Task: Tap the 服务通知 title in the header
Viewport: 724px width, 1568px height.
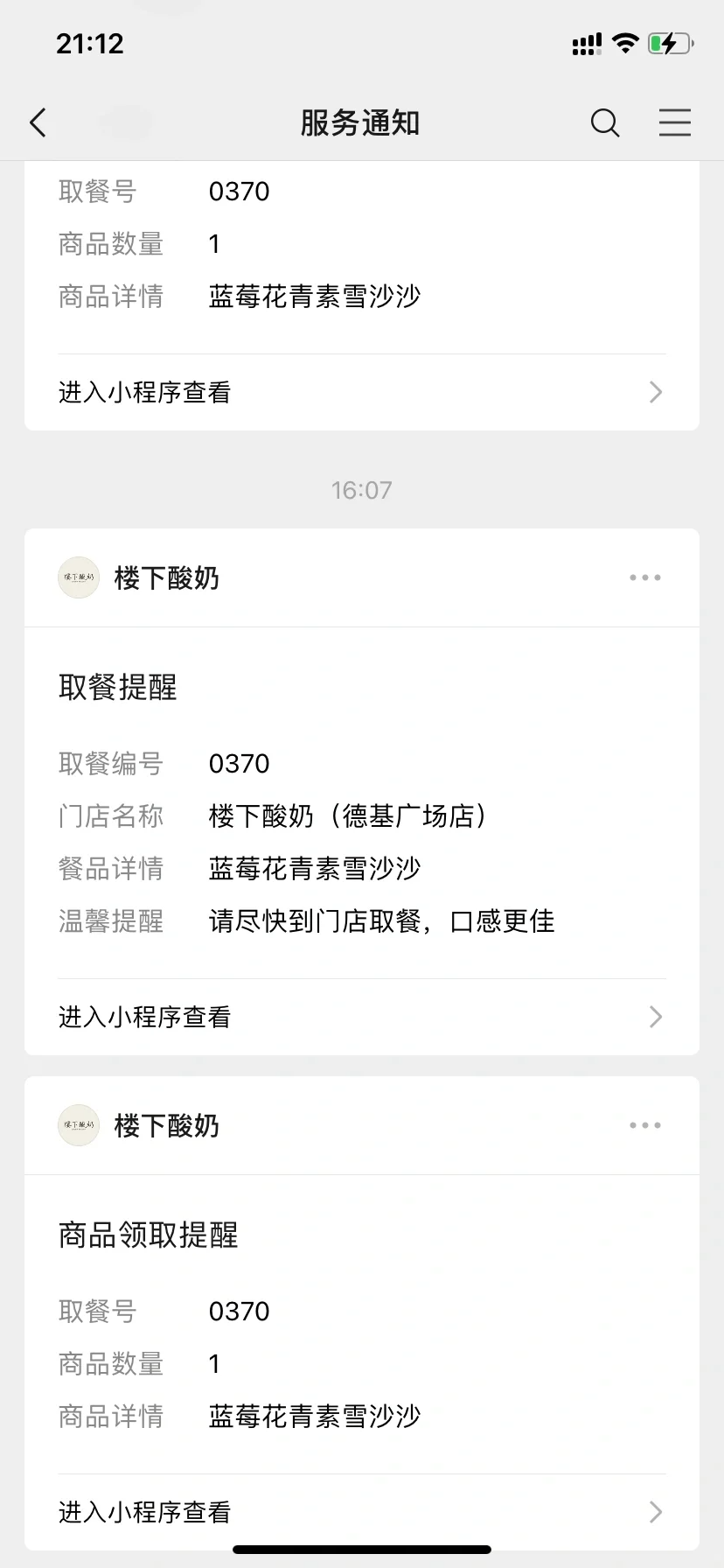Action: (x=360, y=123)
